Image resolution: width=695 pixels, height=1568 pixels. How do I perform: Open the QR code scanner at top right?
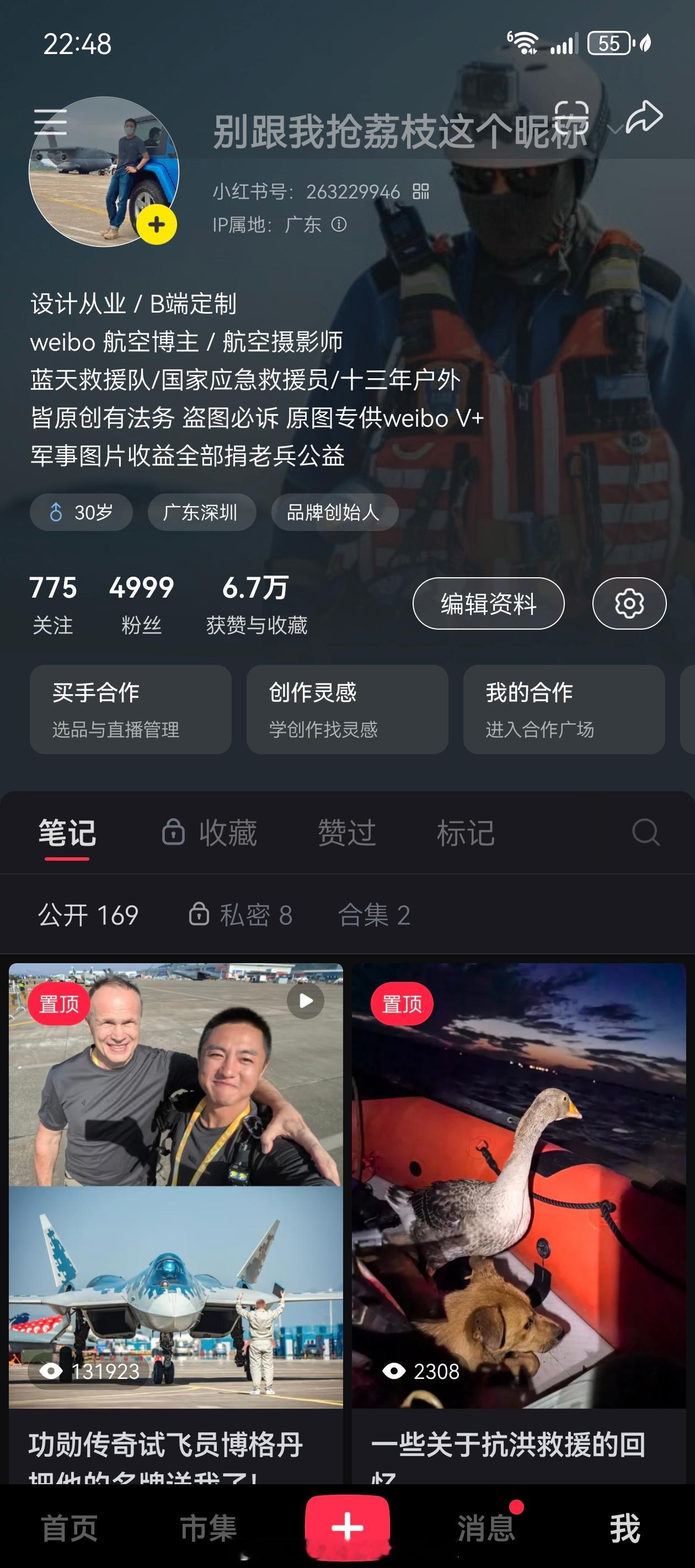coord(572,116)
